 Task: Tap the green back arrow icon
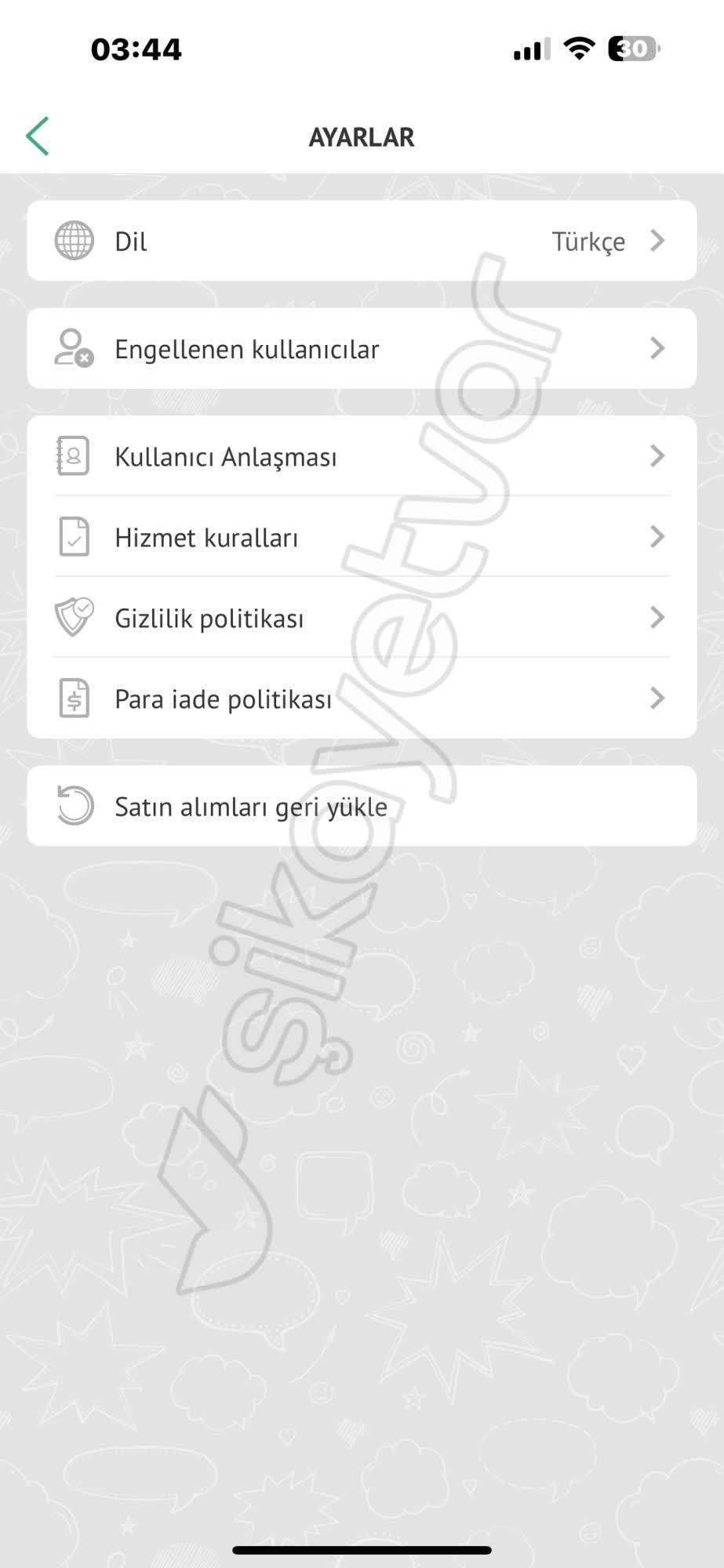pyautogui.click(x=38, y=135)
